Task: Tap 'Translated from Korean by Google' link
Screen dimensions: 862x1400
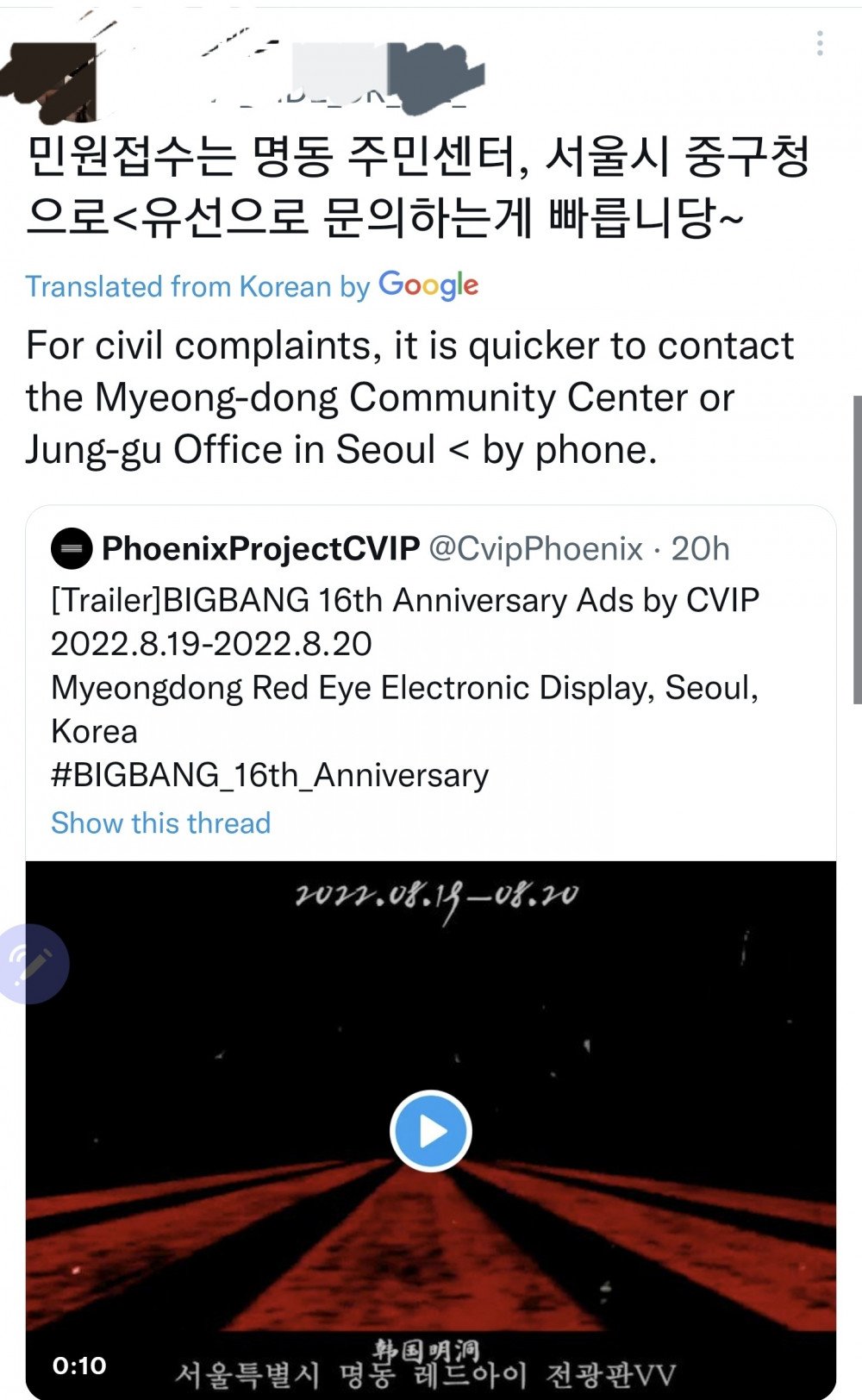Action: (251, 285)
